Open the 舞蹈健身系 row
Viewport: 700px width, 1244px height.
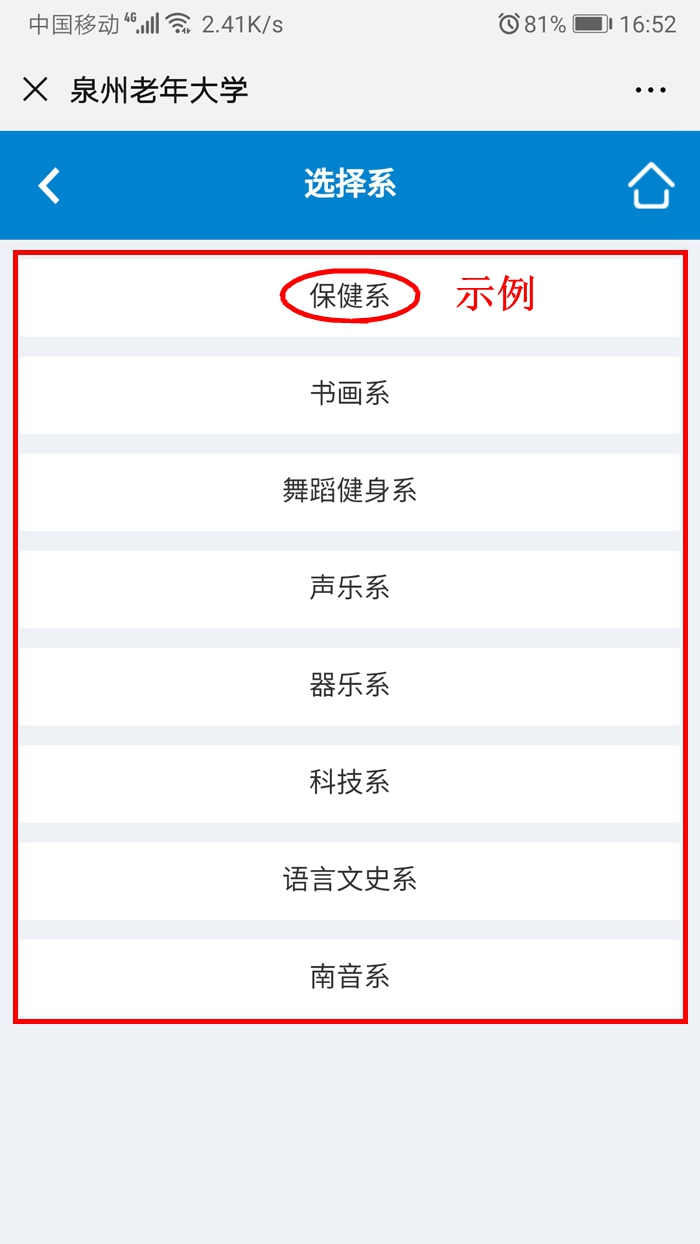[350, 491]
